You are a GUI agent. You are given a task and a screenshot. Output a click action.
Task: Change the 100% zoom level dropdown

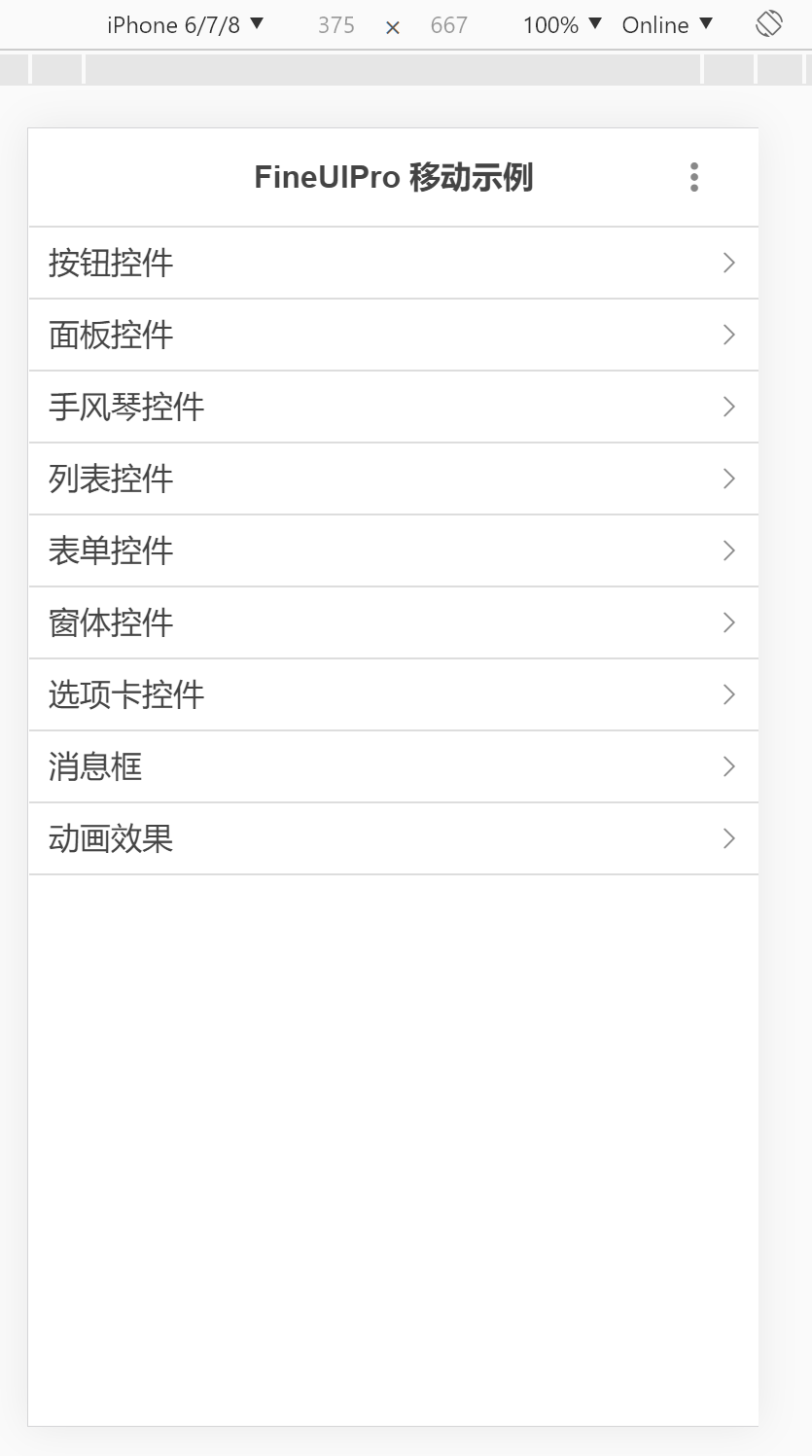tap(562, 25)
